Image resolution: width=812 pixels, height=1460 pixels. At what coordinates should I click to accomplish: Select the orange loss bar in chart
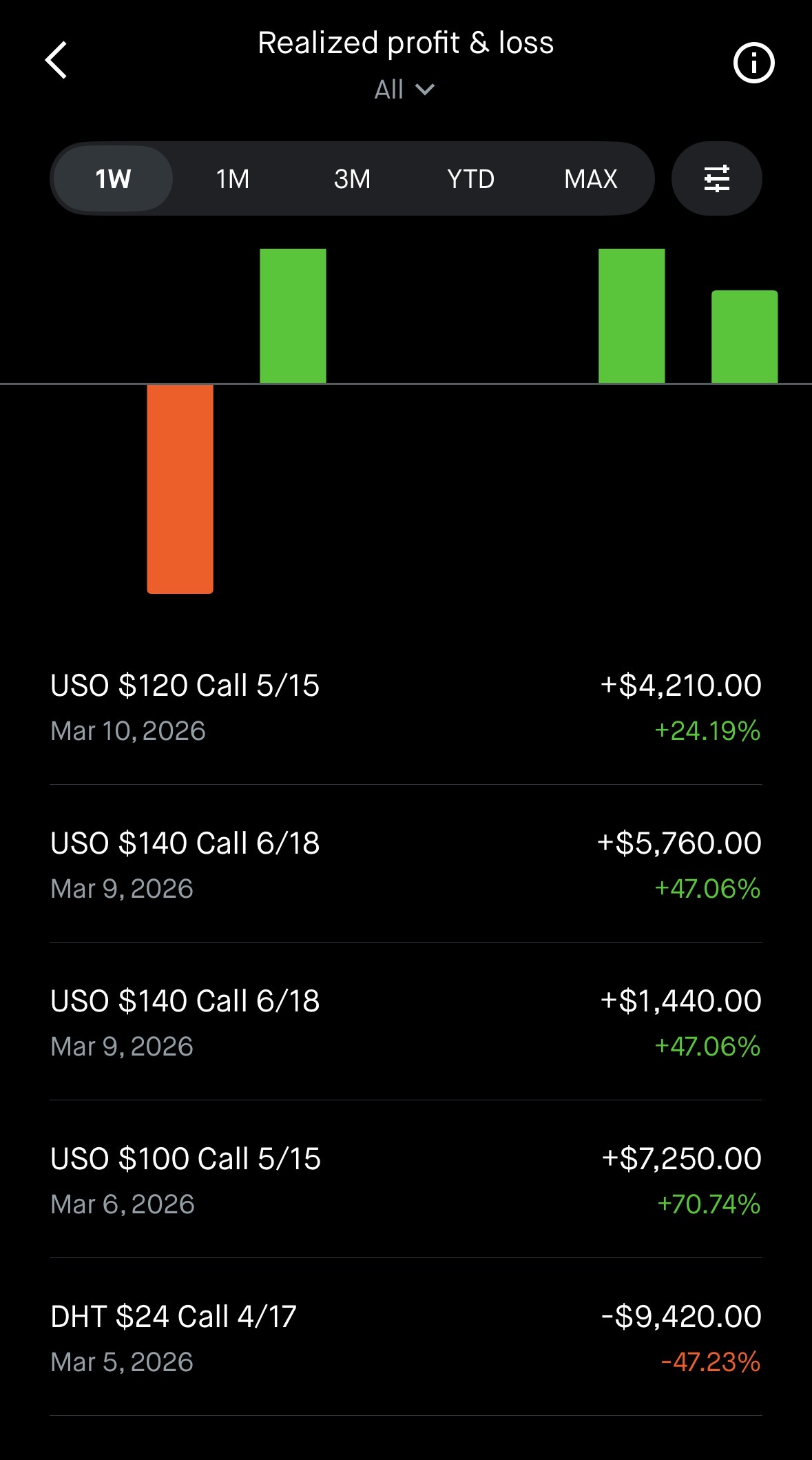(x=180, y=489)
